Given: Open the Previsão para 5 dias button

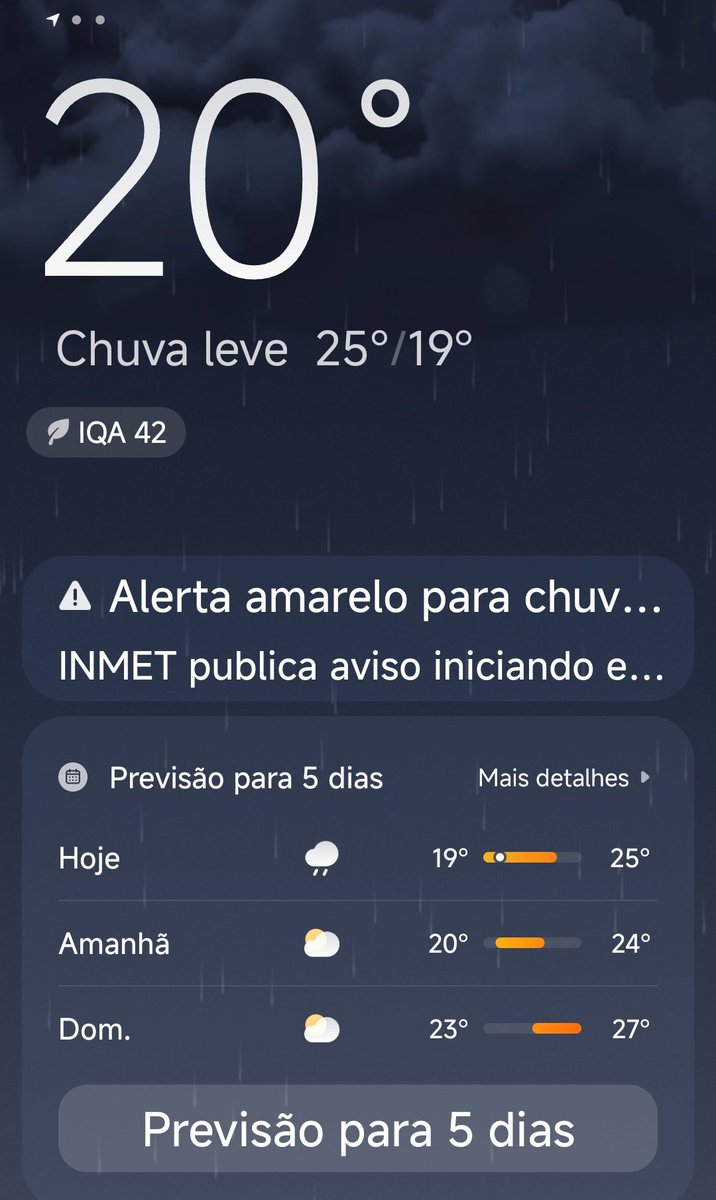Looking at the screenshot, I should [358, 1129].
